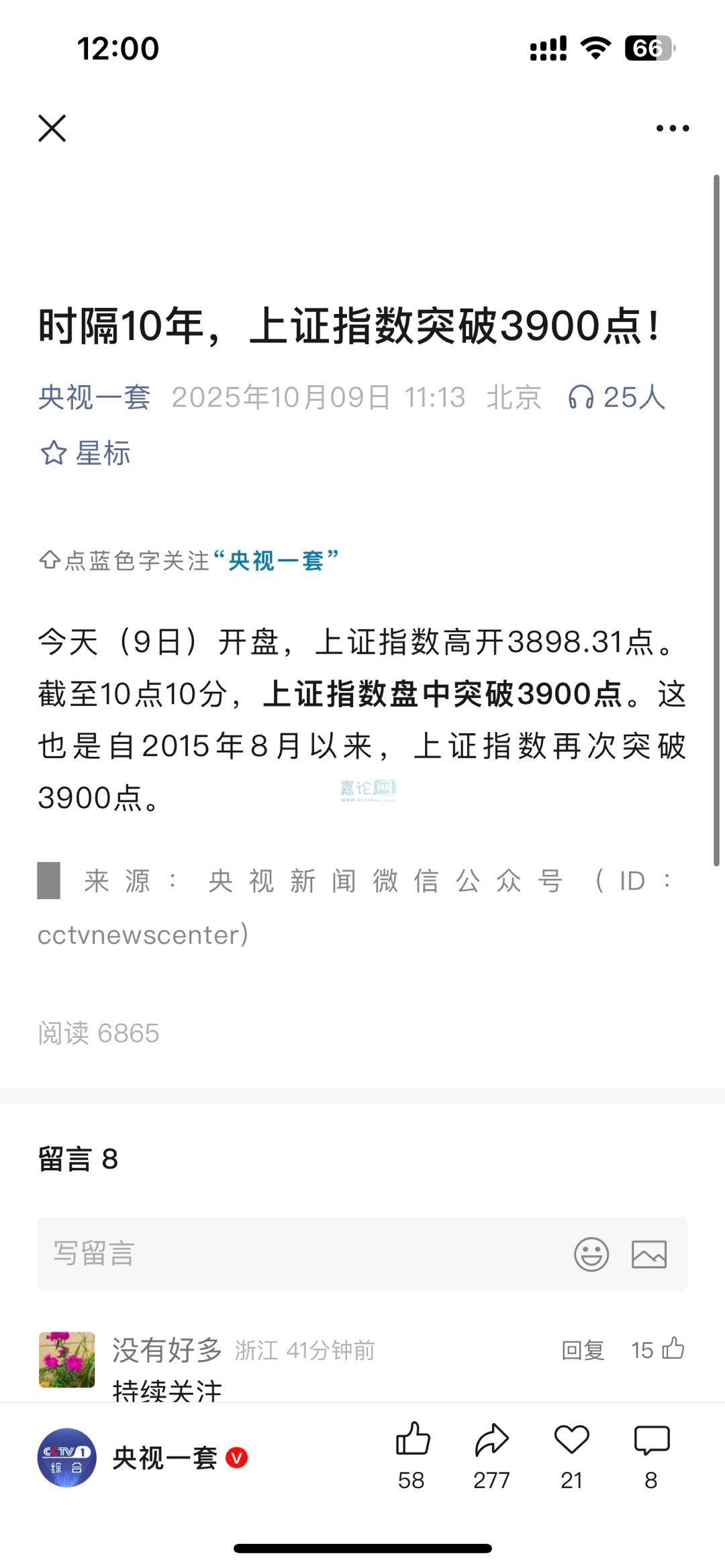Jump to comments via the speech bubble
Image resolution: width=725 pixels, height=1568 pixels.
(651, 1441)
